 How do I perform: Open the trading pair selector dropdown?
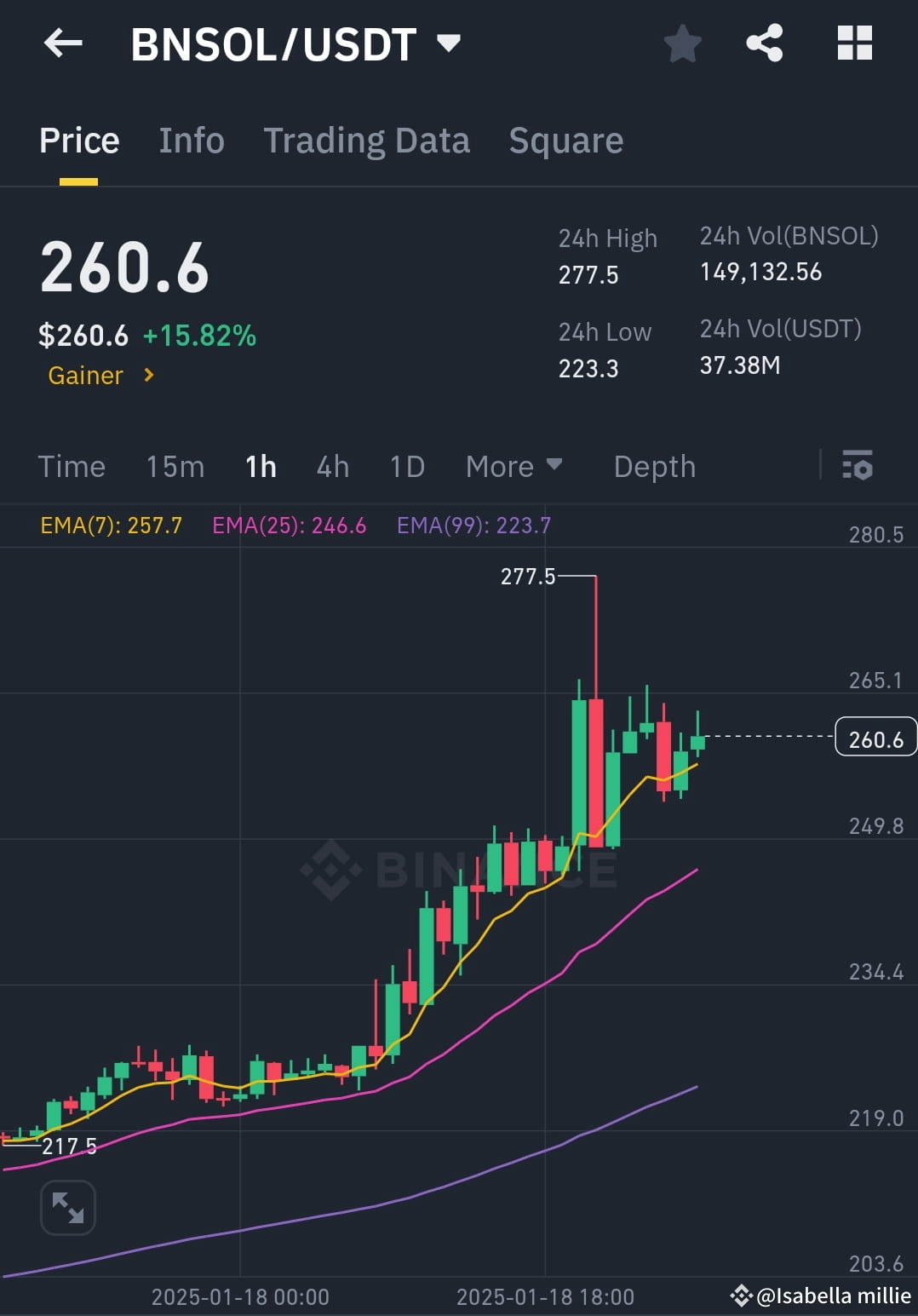click(449, 42)
